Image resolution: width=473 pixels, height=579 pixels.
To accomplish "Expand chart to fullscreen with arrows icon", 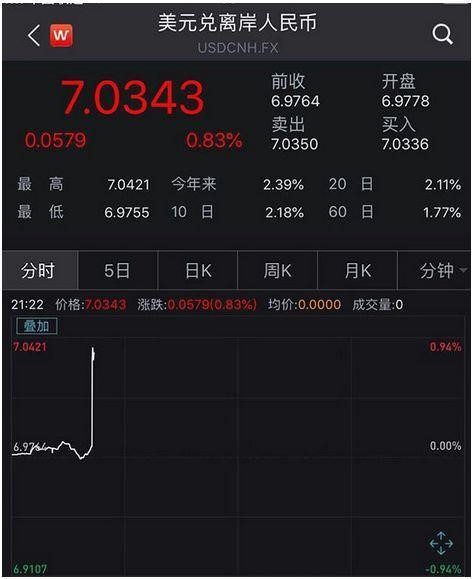I will point(441,543).
